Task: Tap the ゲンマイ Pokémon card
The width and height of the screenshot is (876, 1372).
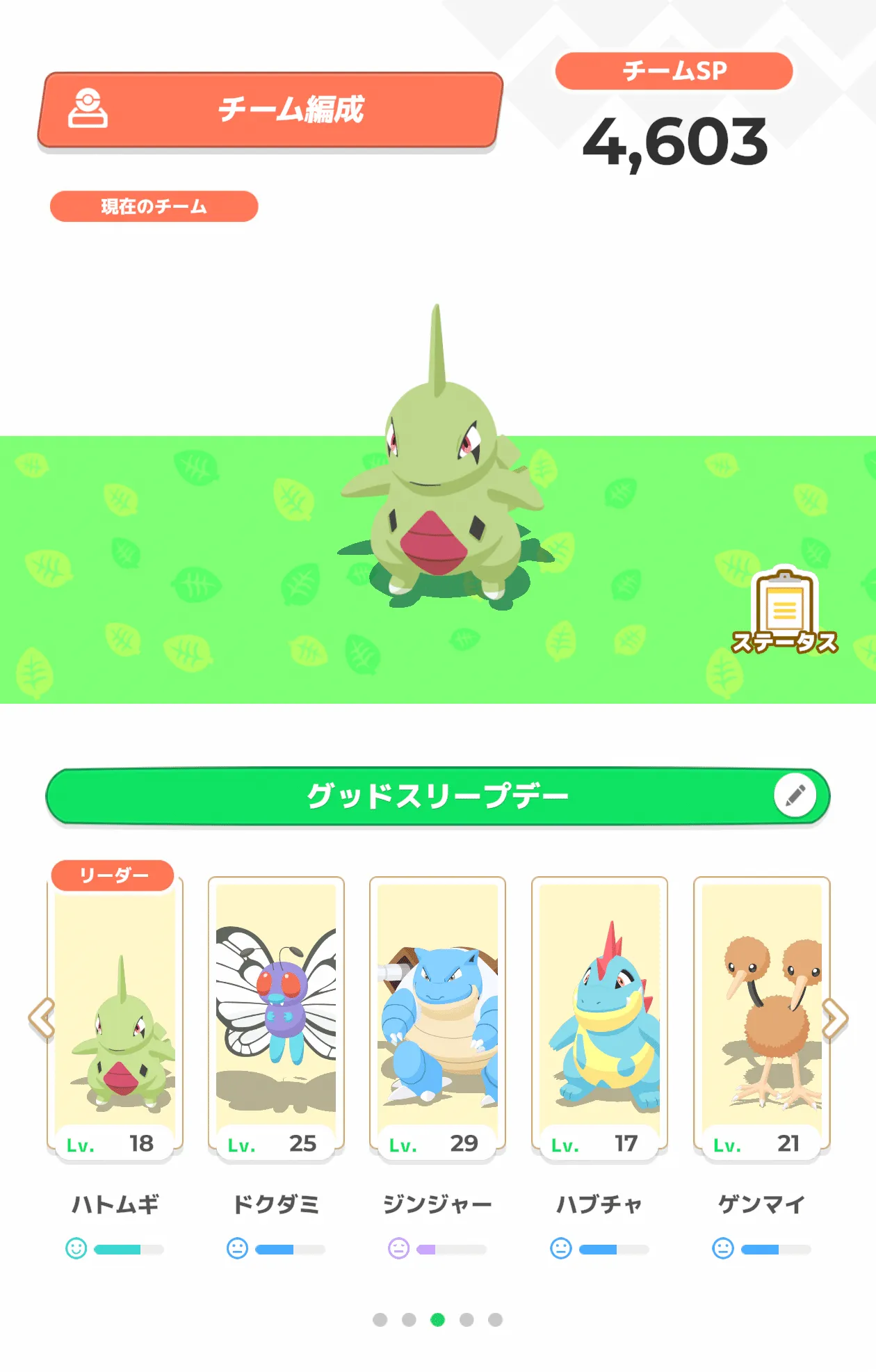Action: [x=761, y=1015]
